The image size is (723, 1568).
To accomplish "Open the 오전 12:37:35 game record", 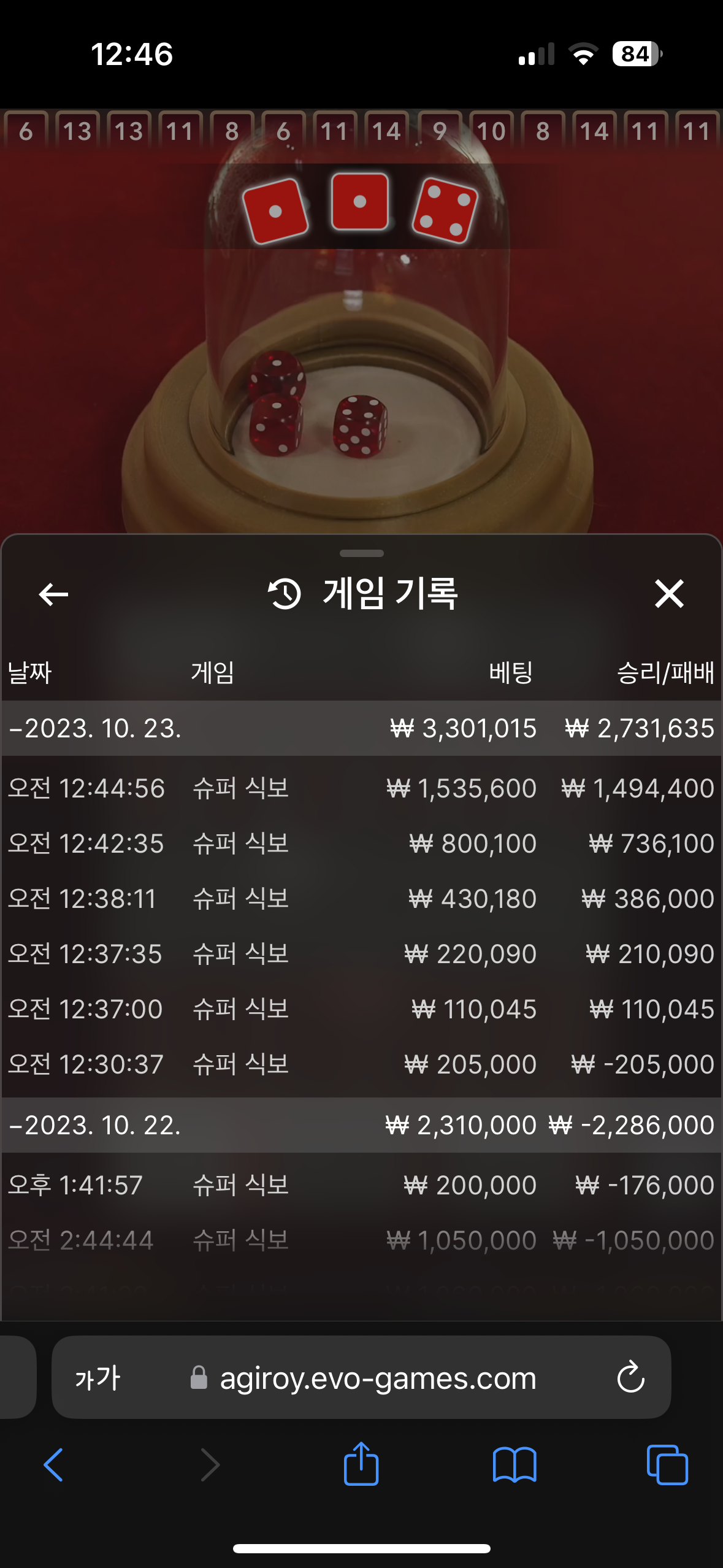I will 361,954.
